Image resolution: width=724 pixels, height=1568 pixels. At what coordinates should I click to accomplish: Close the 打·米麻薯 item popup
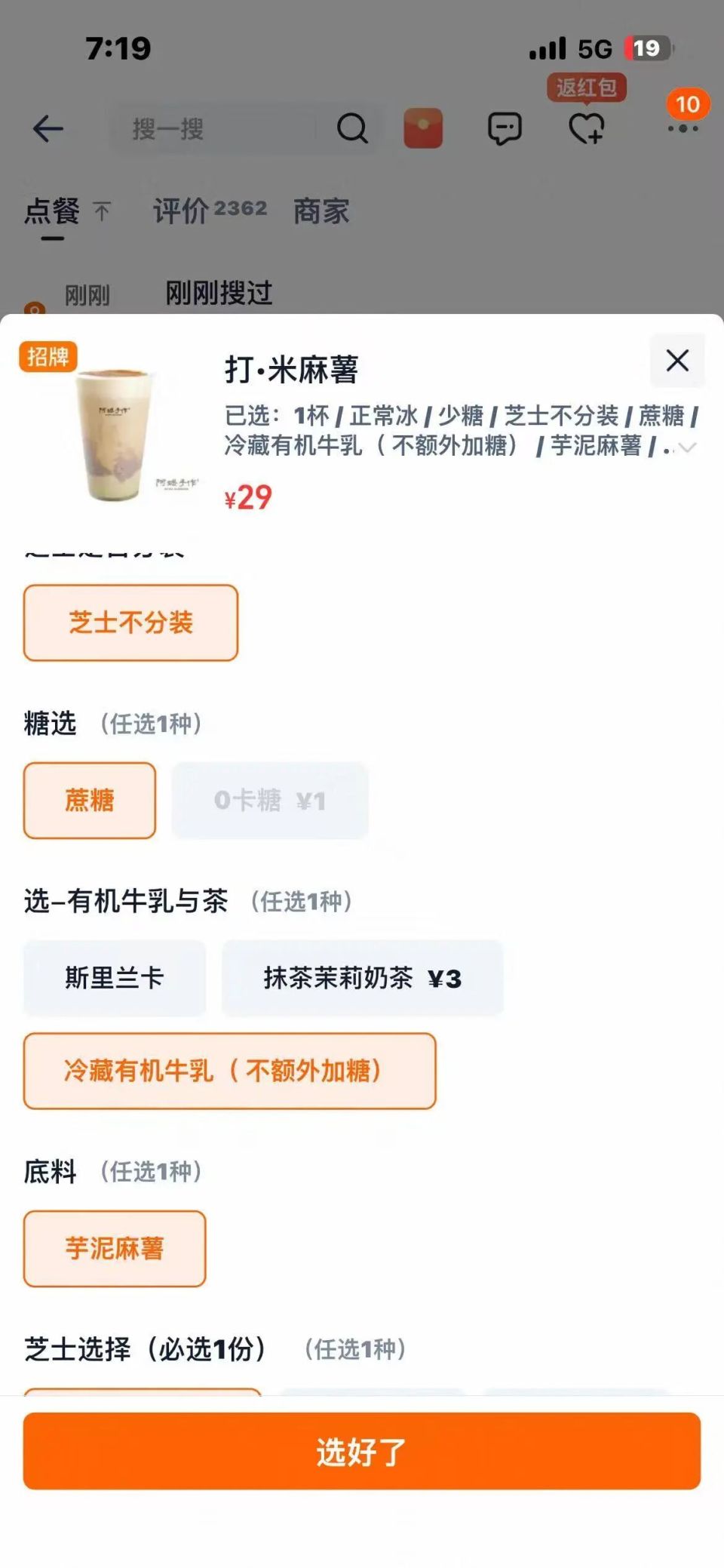[676, 361]
